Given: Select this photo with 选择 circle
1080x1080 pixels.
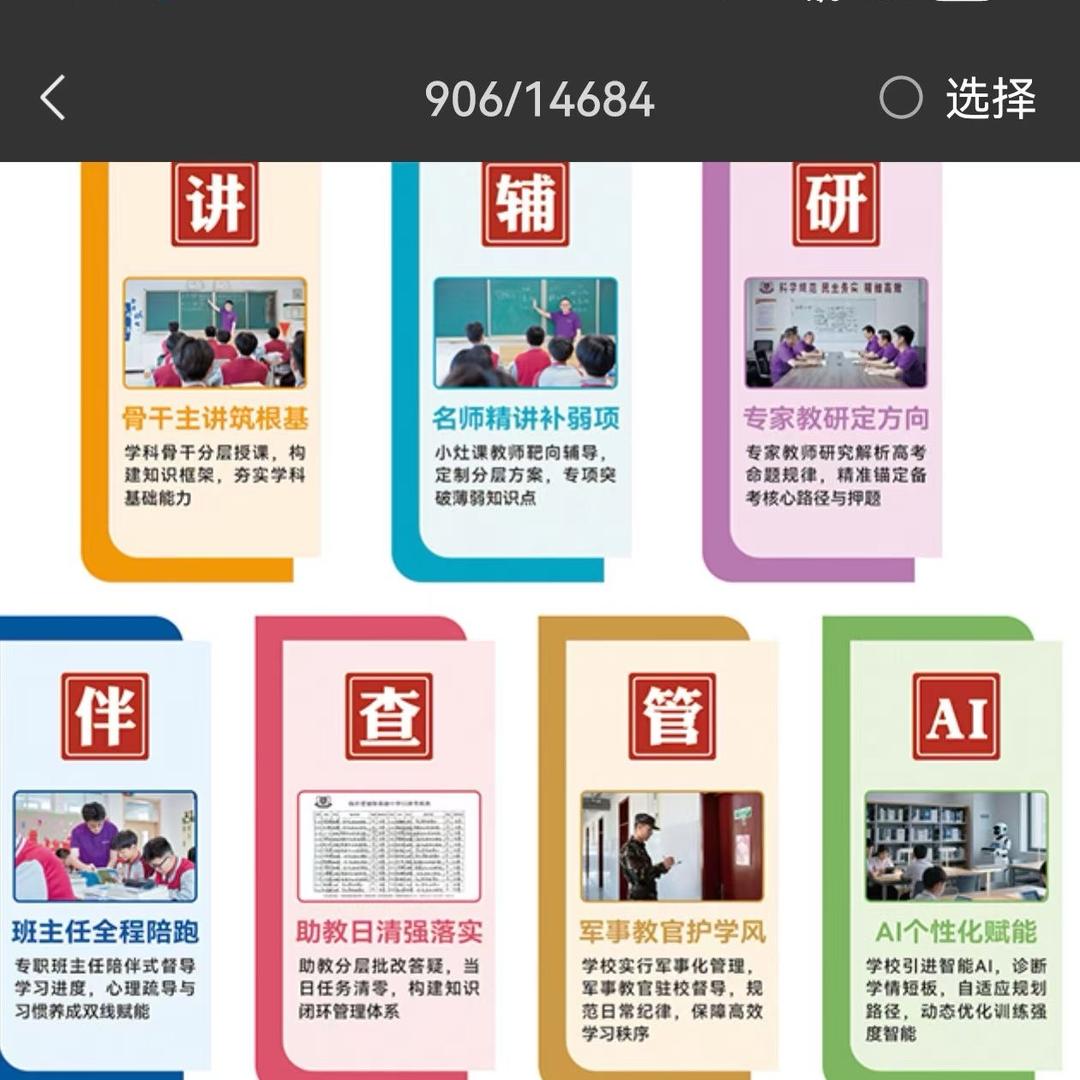Looking at the screenshot, I should pos(900,99).
